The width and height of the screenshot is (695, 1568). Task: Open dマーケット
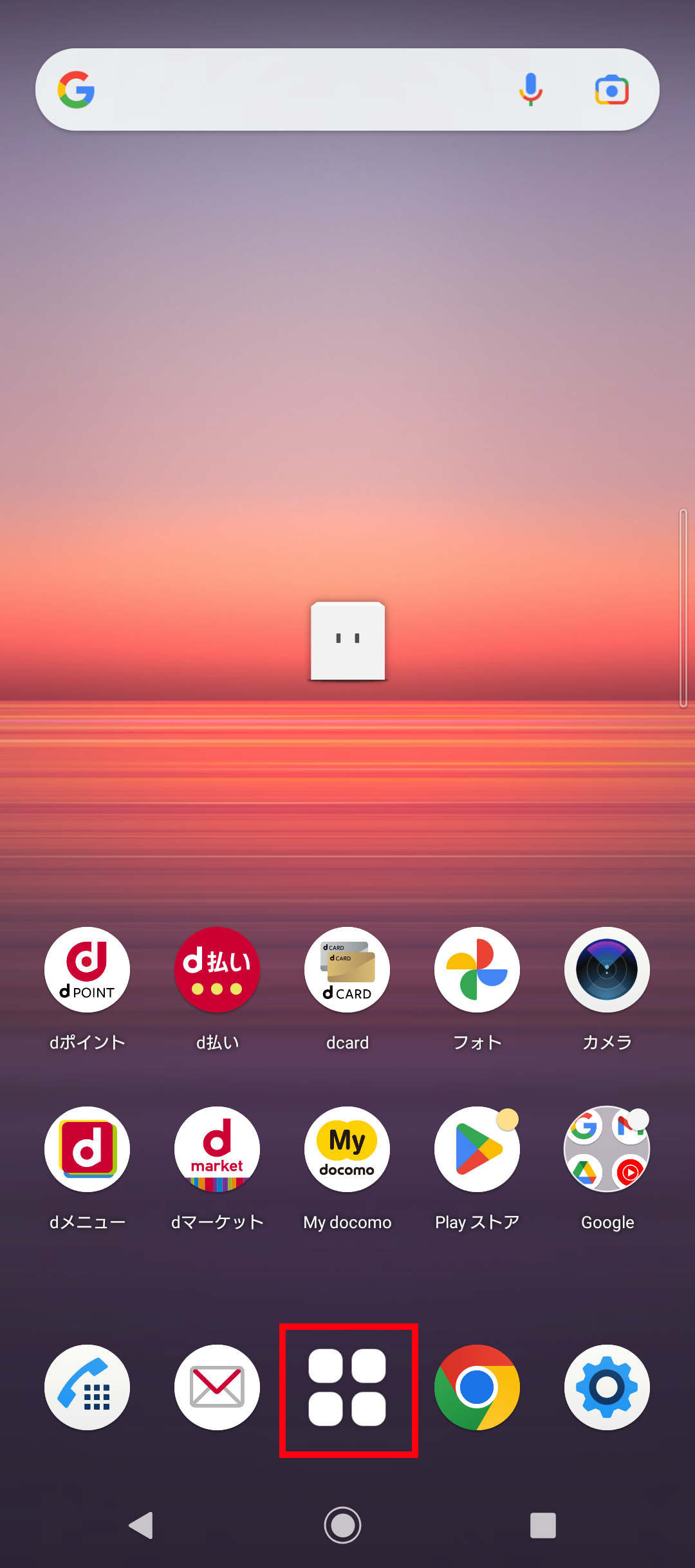tap(217, 1150)
